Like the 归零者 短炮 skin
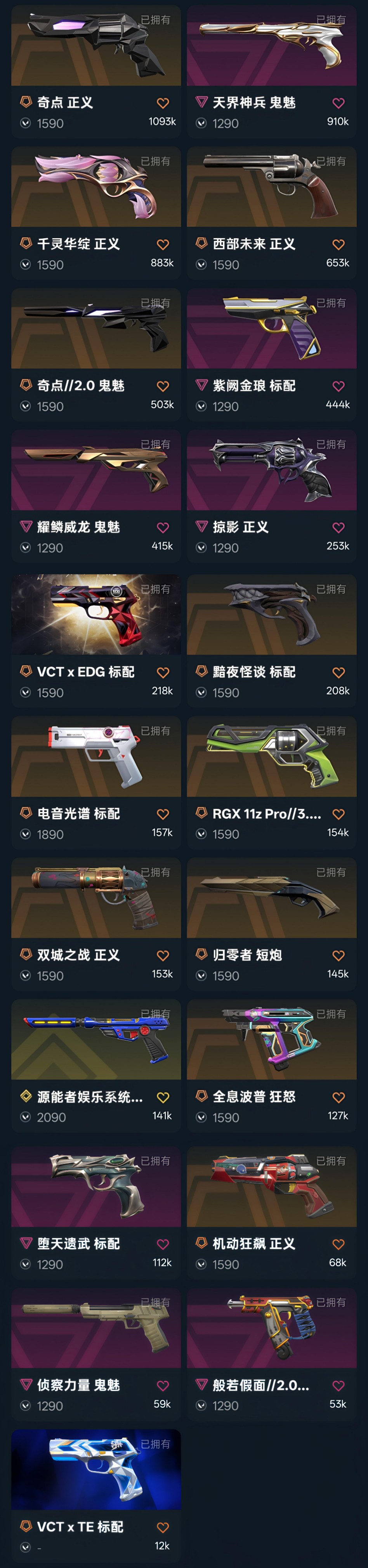This screenshot has width=368, height=1568. (x=338, y=956)
